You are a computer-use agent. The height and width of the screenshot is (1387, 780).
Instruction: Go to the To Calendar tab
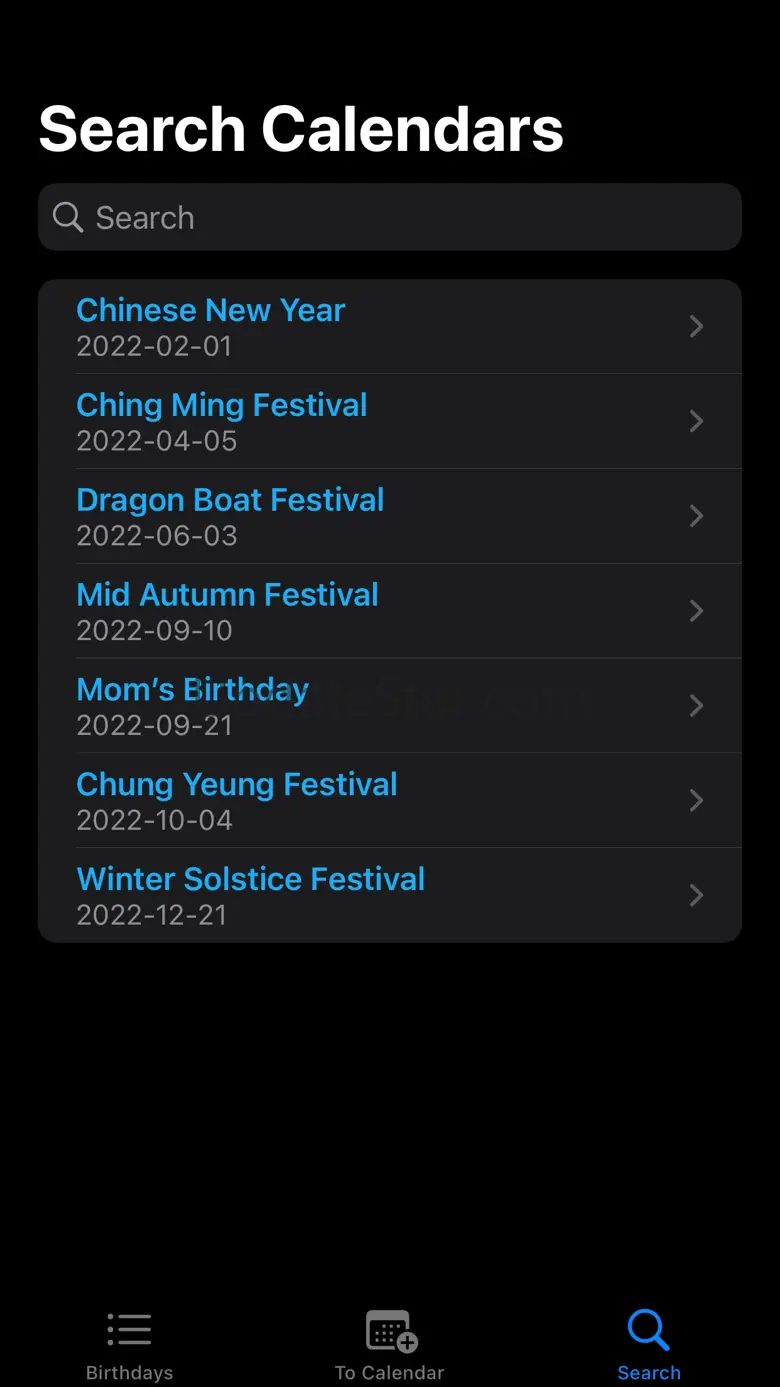click(389, 1345)
